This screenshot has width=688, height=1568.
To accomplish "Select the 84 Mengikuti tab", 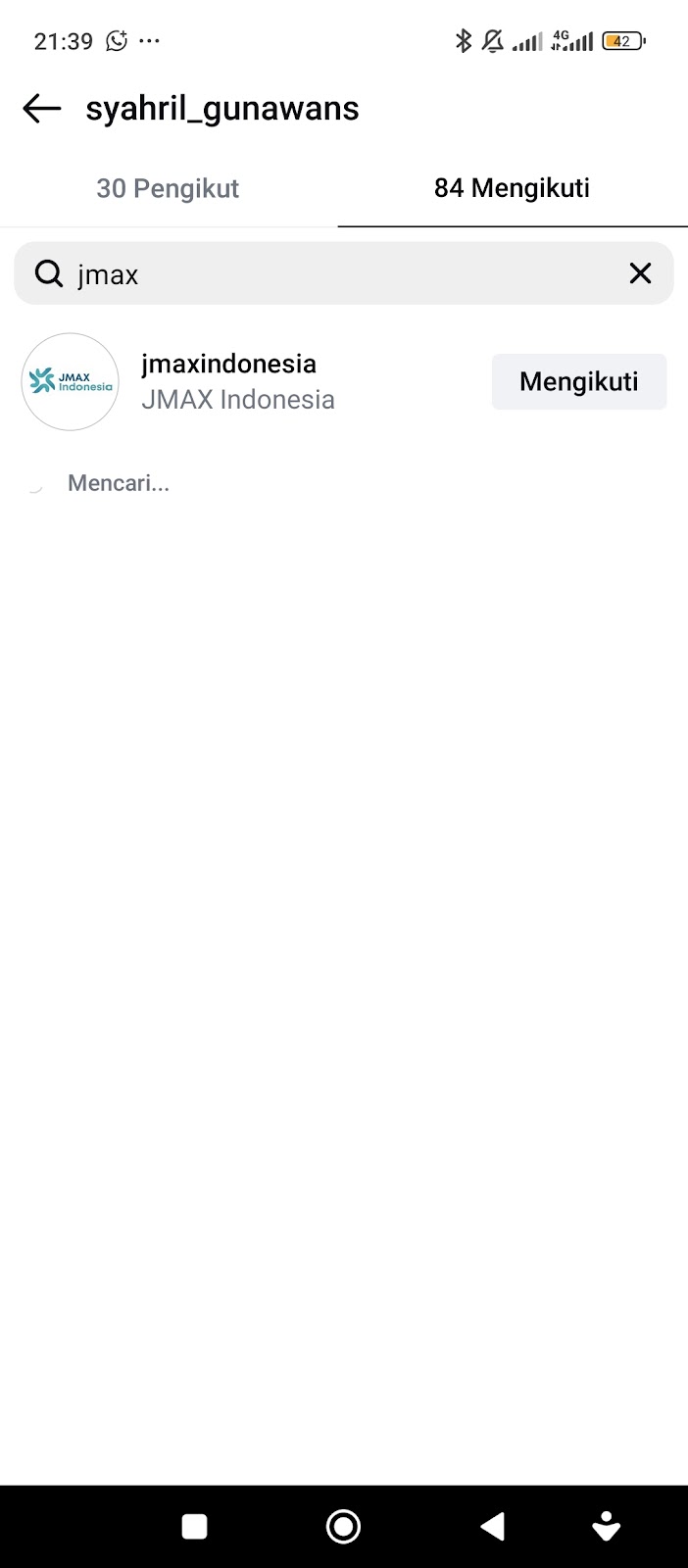I will [x=512, y=188].
